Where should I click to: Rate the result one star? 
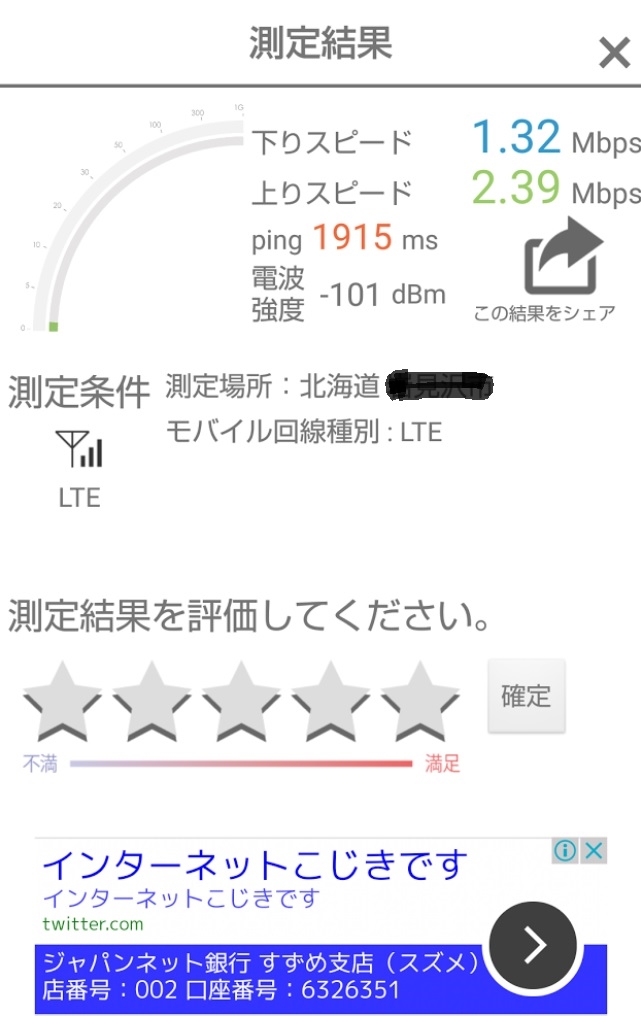pos(62,700)
